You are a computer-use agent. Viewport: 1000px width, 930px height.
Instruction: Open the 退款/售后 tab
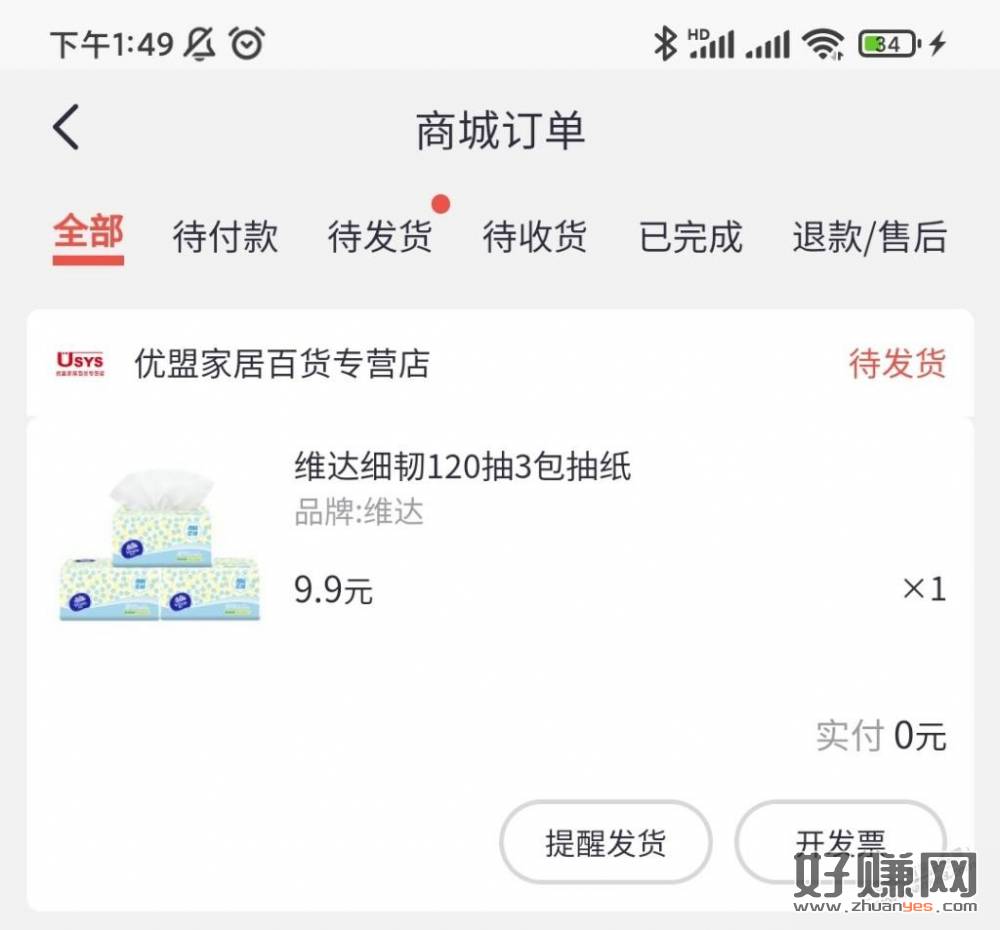[x=869, y=238]
